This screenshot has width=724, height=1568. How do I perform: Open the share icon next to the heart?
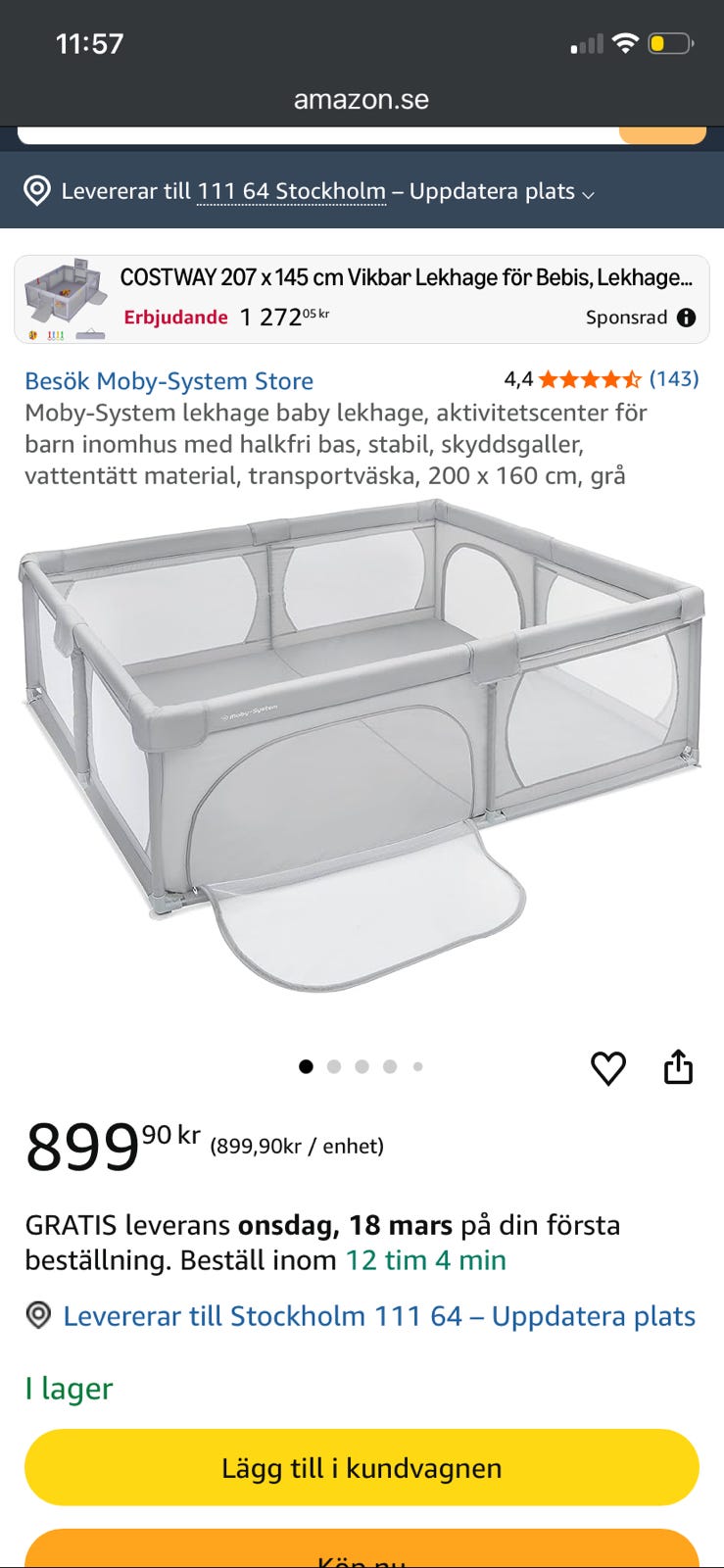[x=681, y=1068]
